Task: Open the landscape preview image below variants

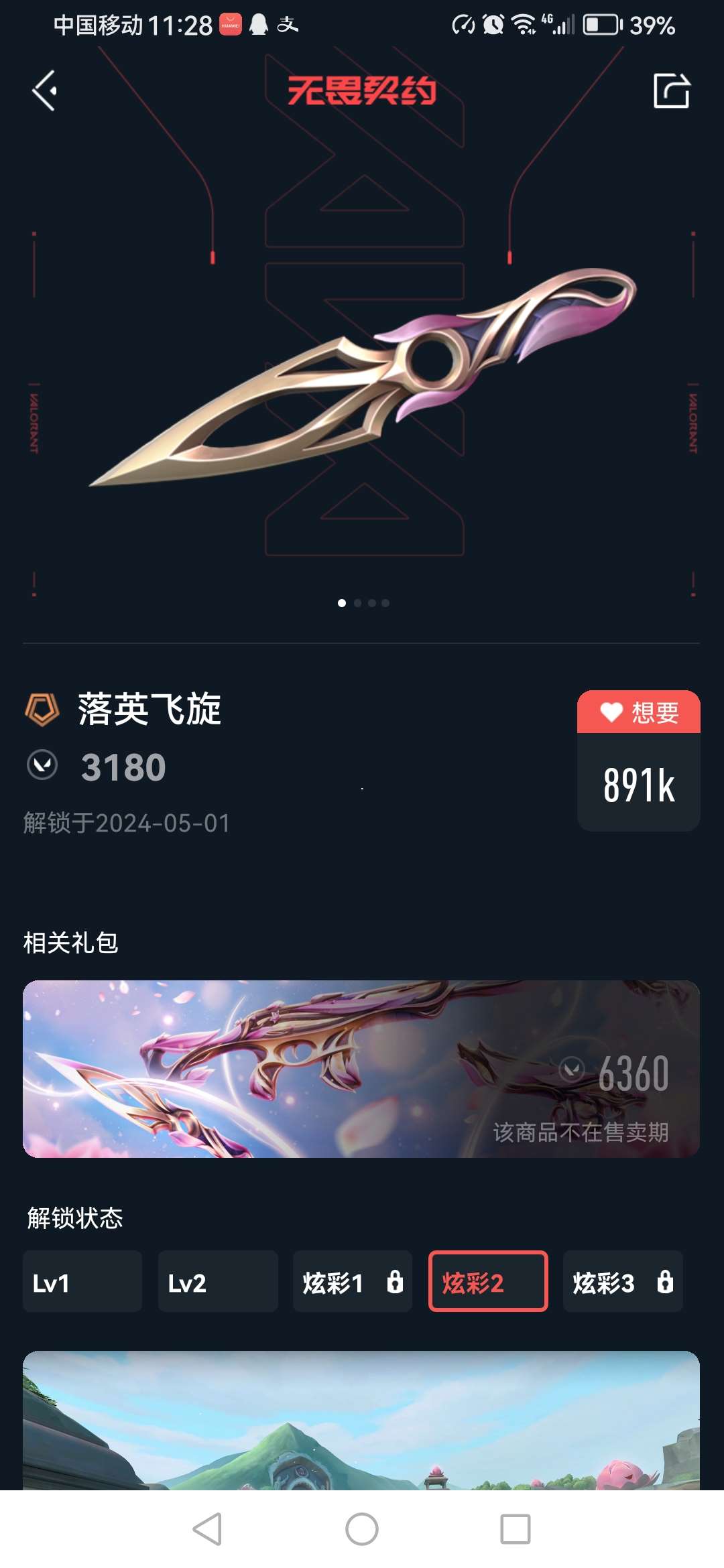Action: point(361,1421)
